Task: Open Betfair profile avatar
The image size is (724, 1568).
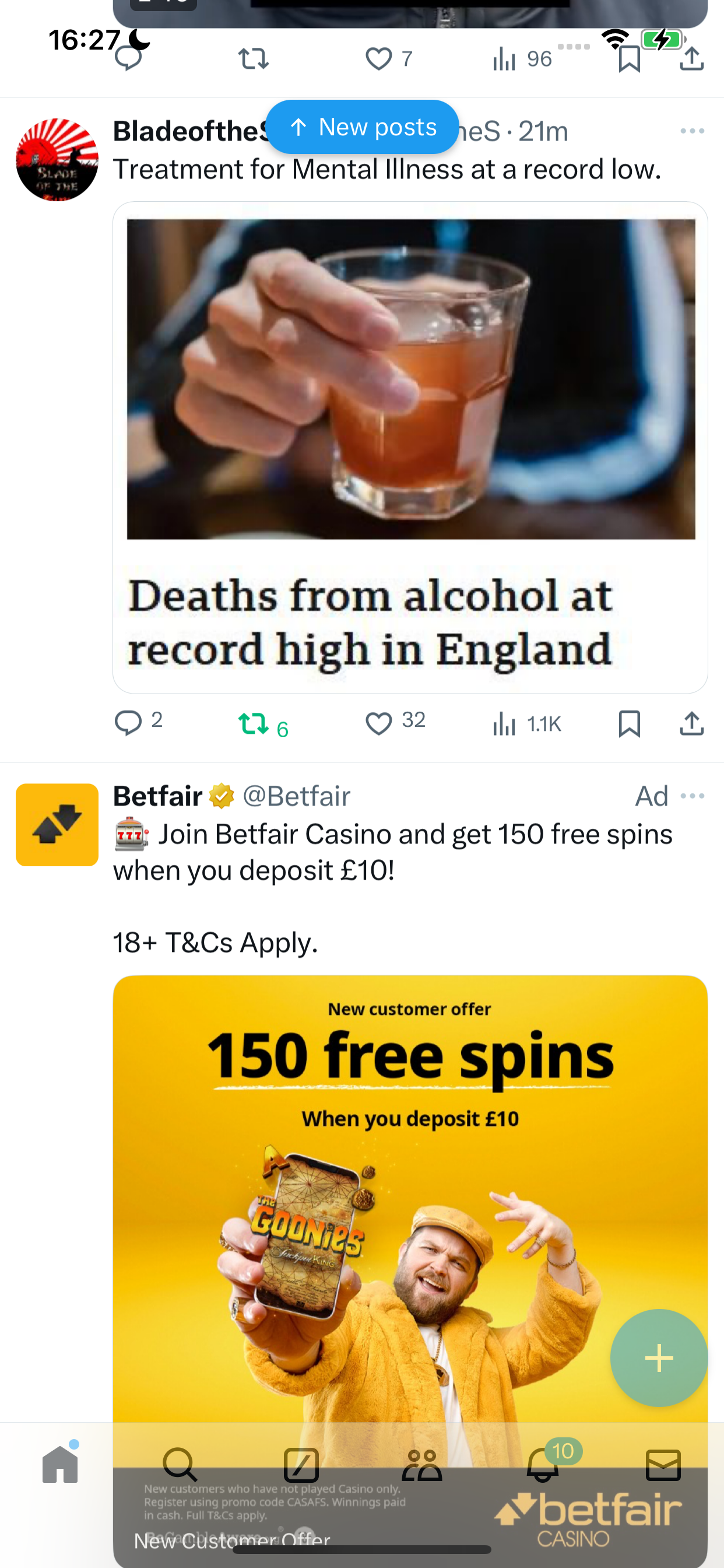Action: 57,825
